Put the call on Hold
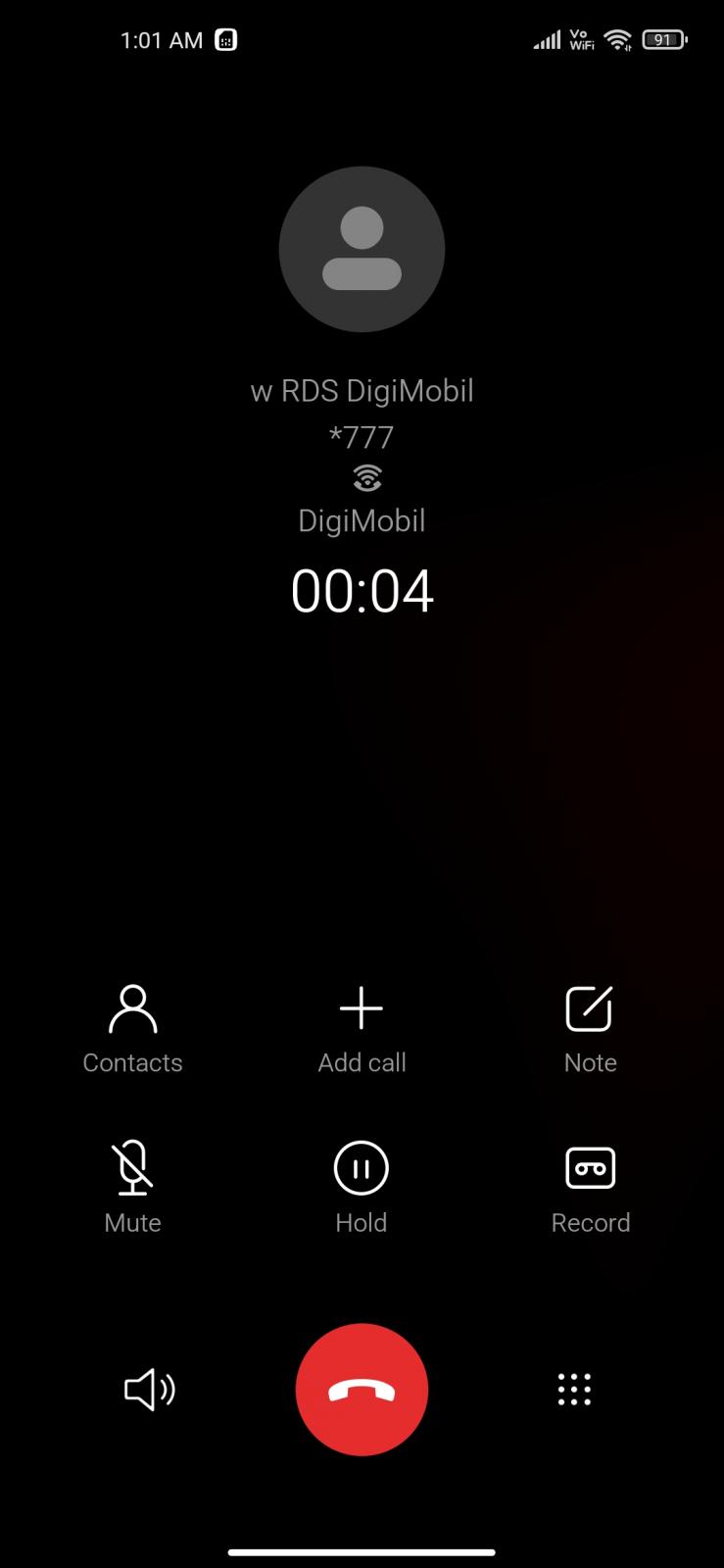Viewport: 724px width, 1568px height. point(362,1188)
